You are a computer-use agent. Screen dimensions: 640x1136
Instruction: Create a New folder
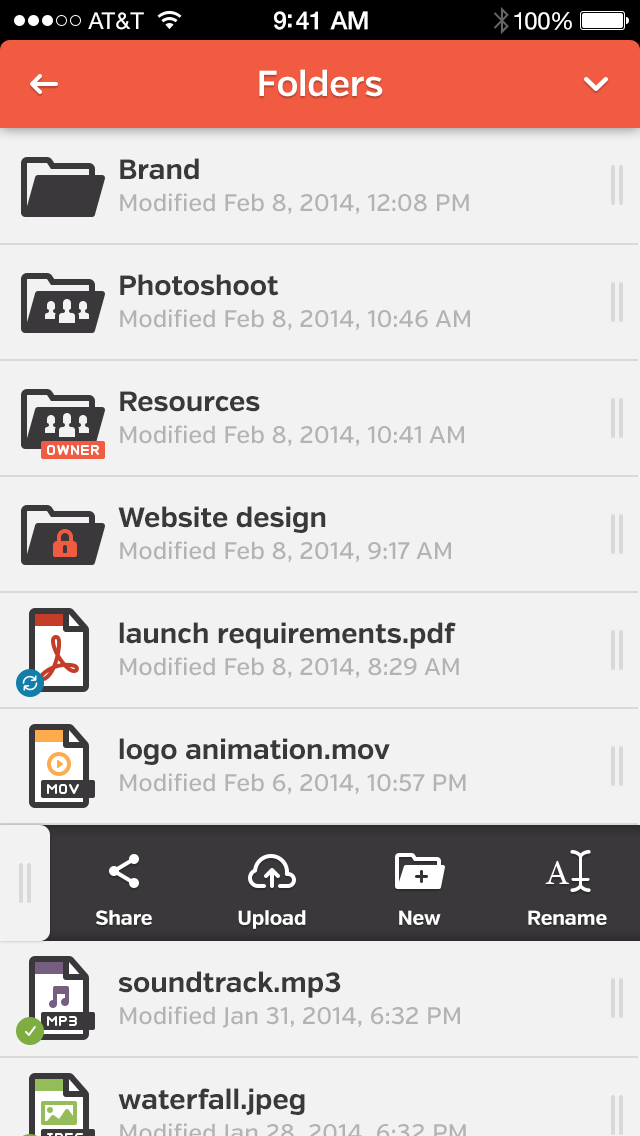(x=419, y=887)
